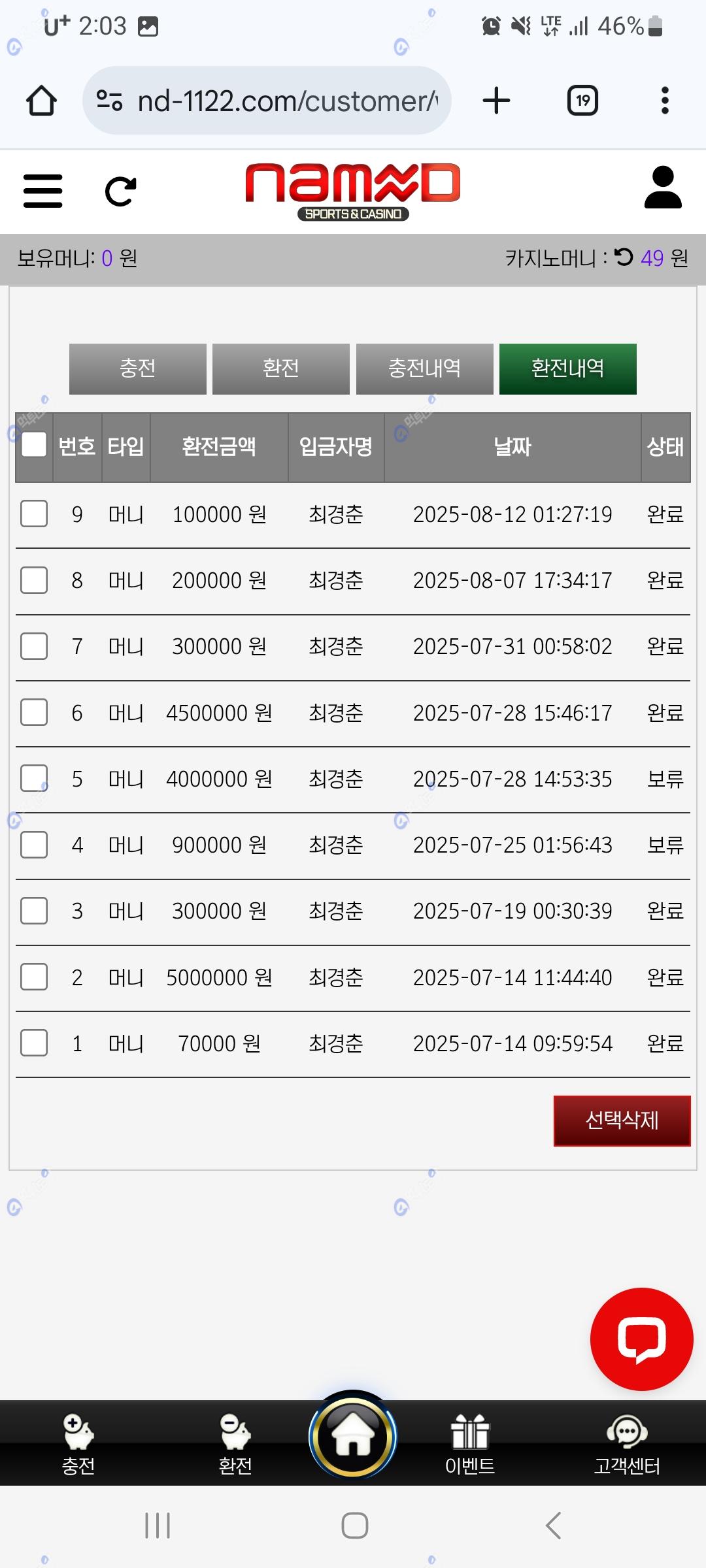Screen dimensions: 706x1568
Task: Tap the 선택삭제 button
Action: pos(622,1120)
